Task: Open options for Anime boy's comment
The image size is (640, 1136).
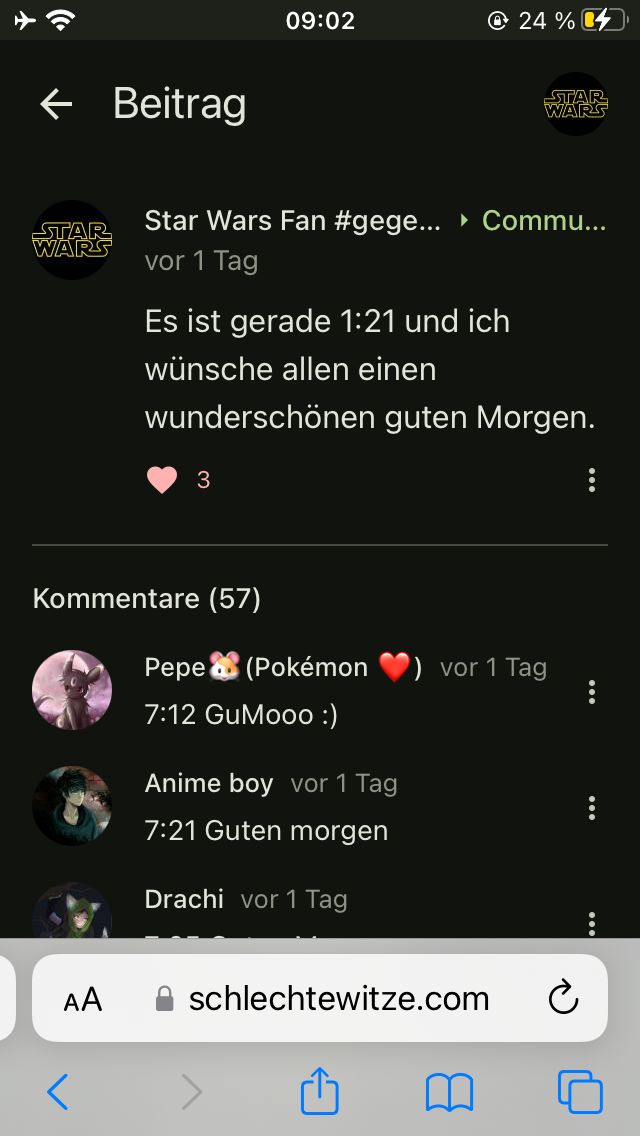Action: [592, 807]
